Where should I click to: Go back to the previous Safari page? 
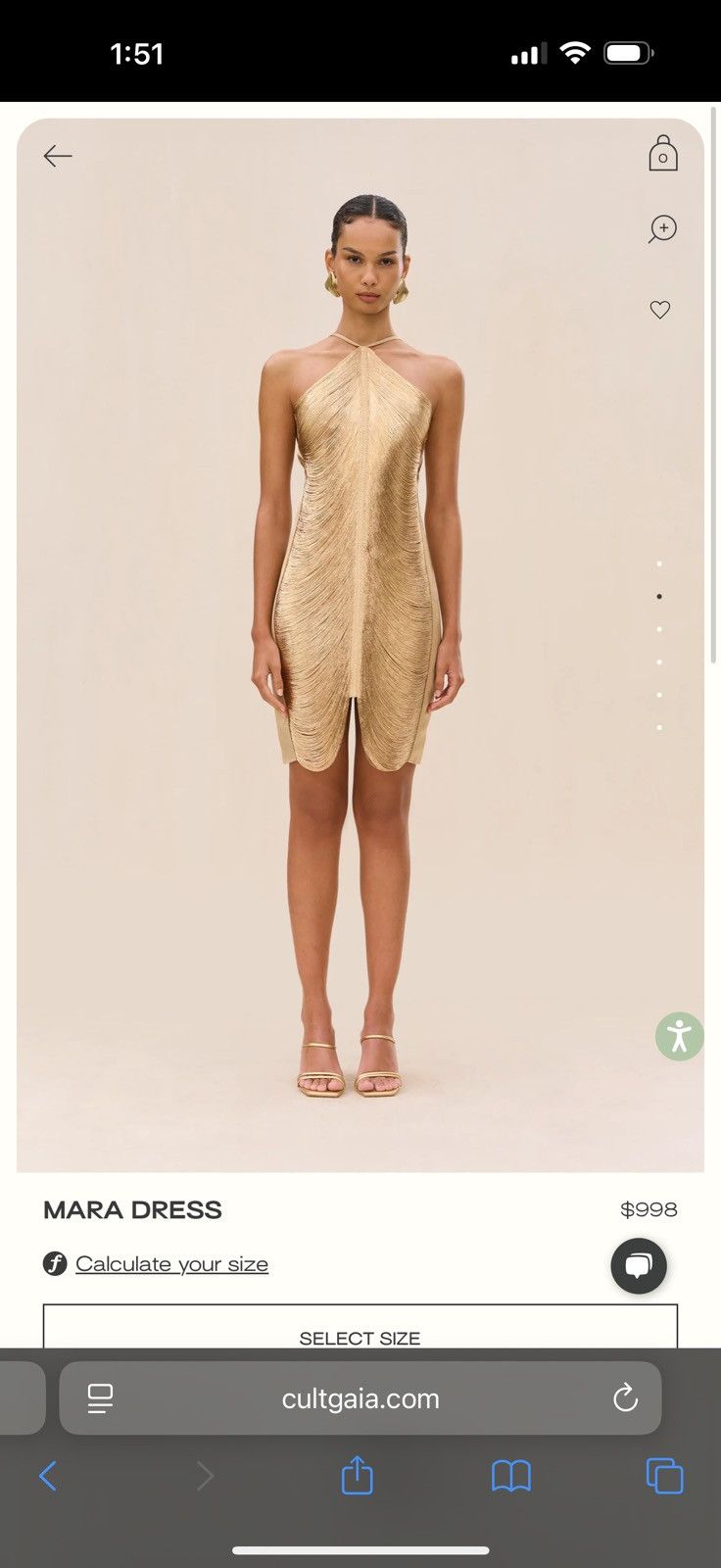(48, 1476)
